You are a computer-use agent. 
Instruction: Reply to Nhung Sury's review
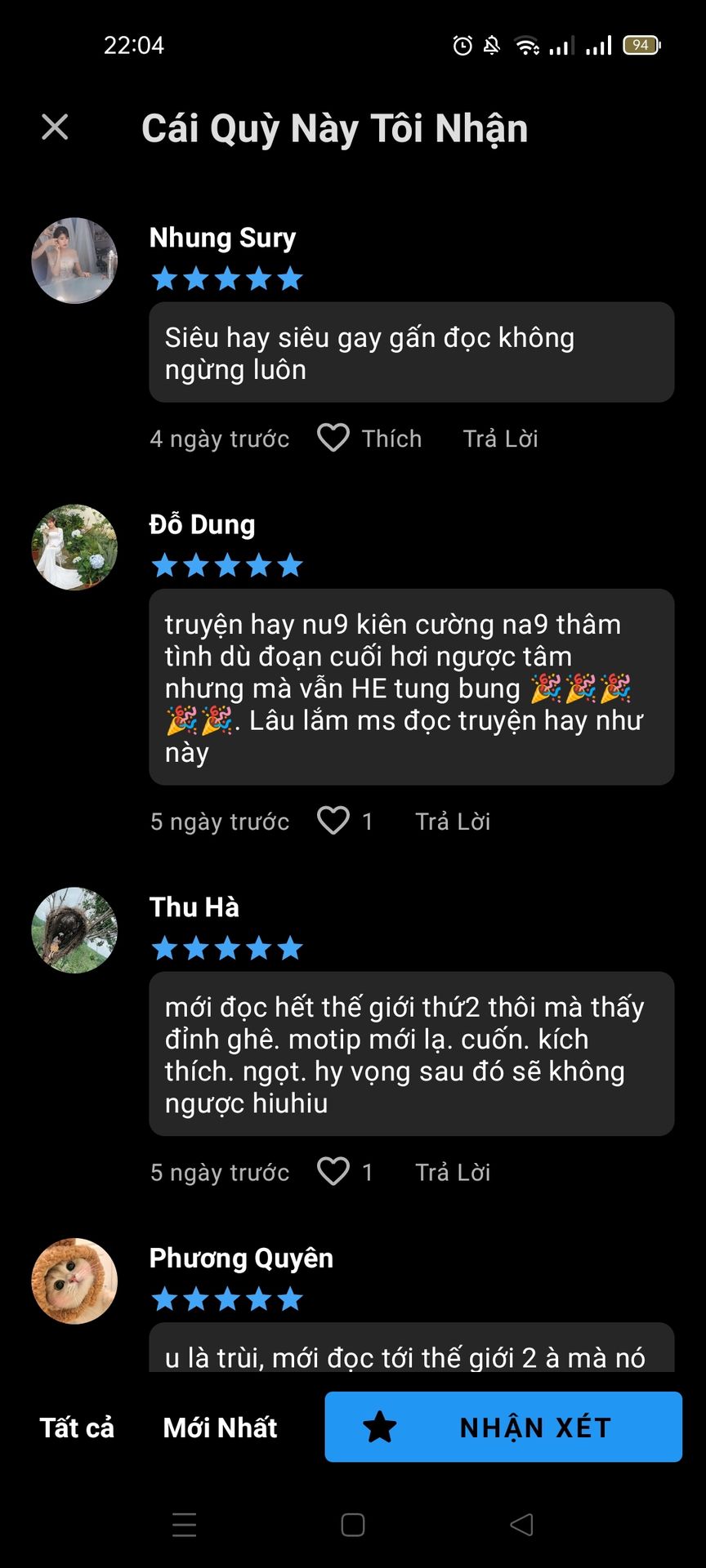[500, 439]
